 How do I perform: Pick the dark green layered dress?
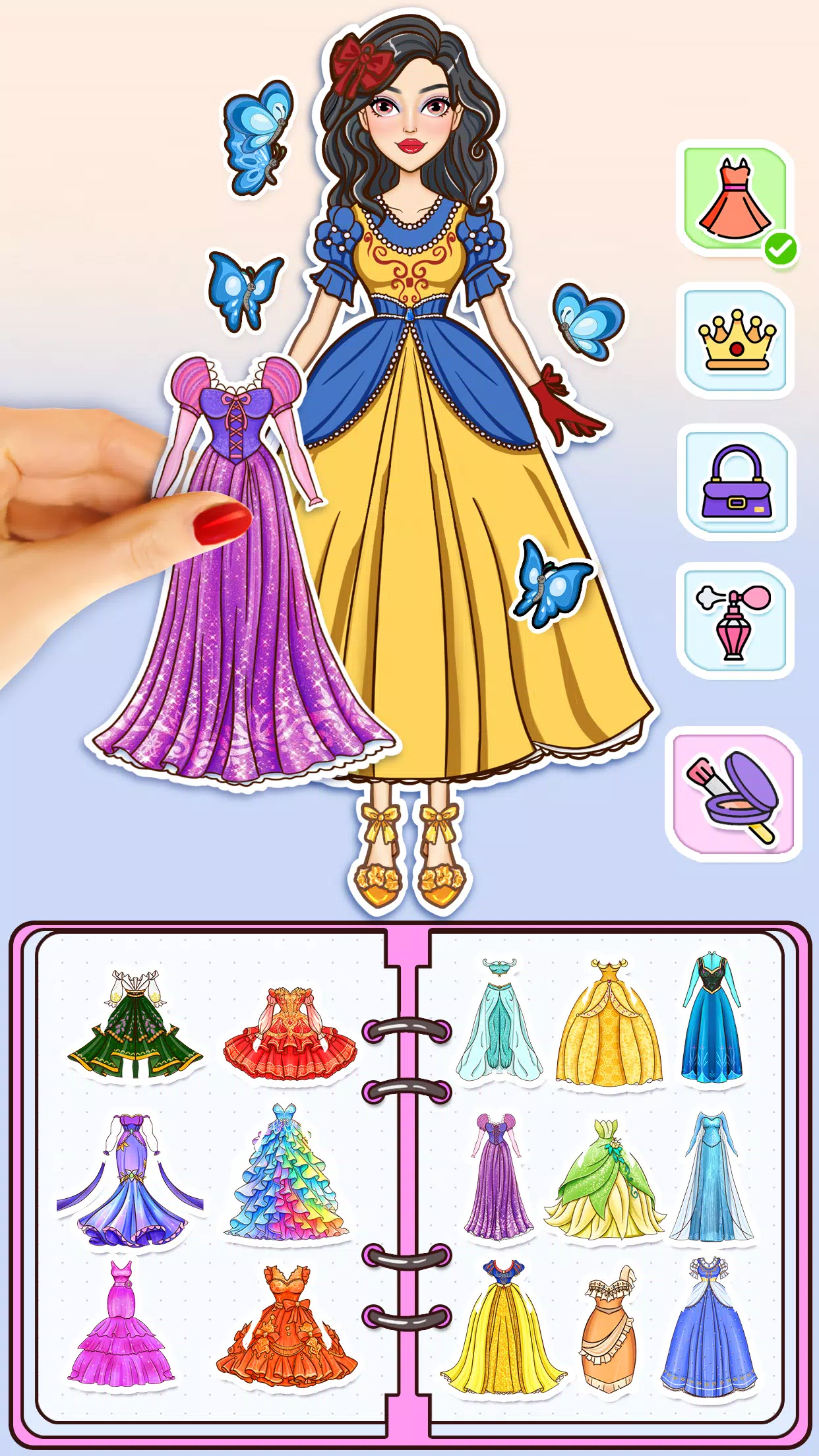[135, 1024]
